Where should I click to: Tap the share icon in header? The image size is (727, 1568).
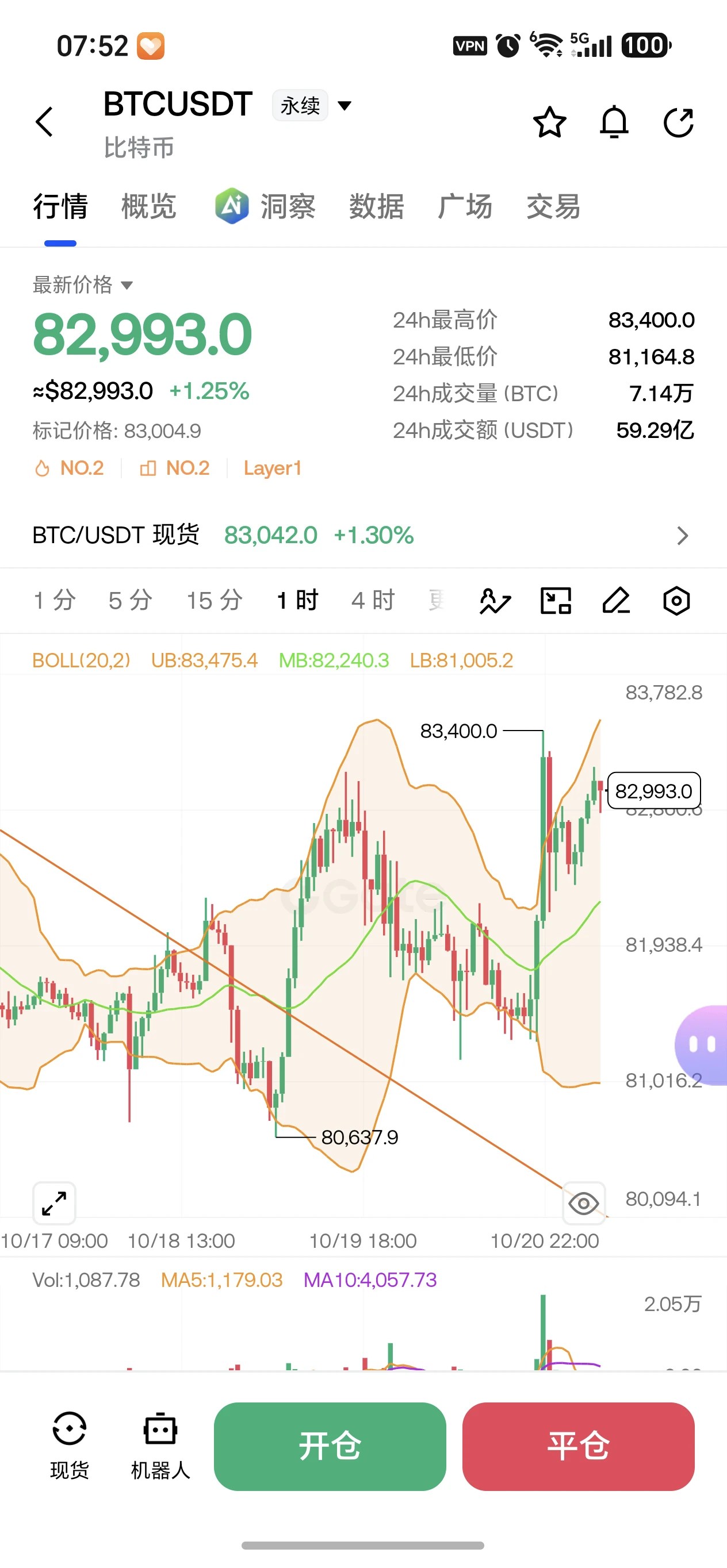click(x=678, y=122)
